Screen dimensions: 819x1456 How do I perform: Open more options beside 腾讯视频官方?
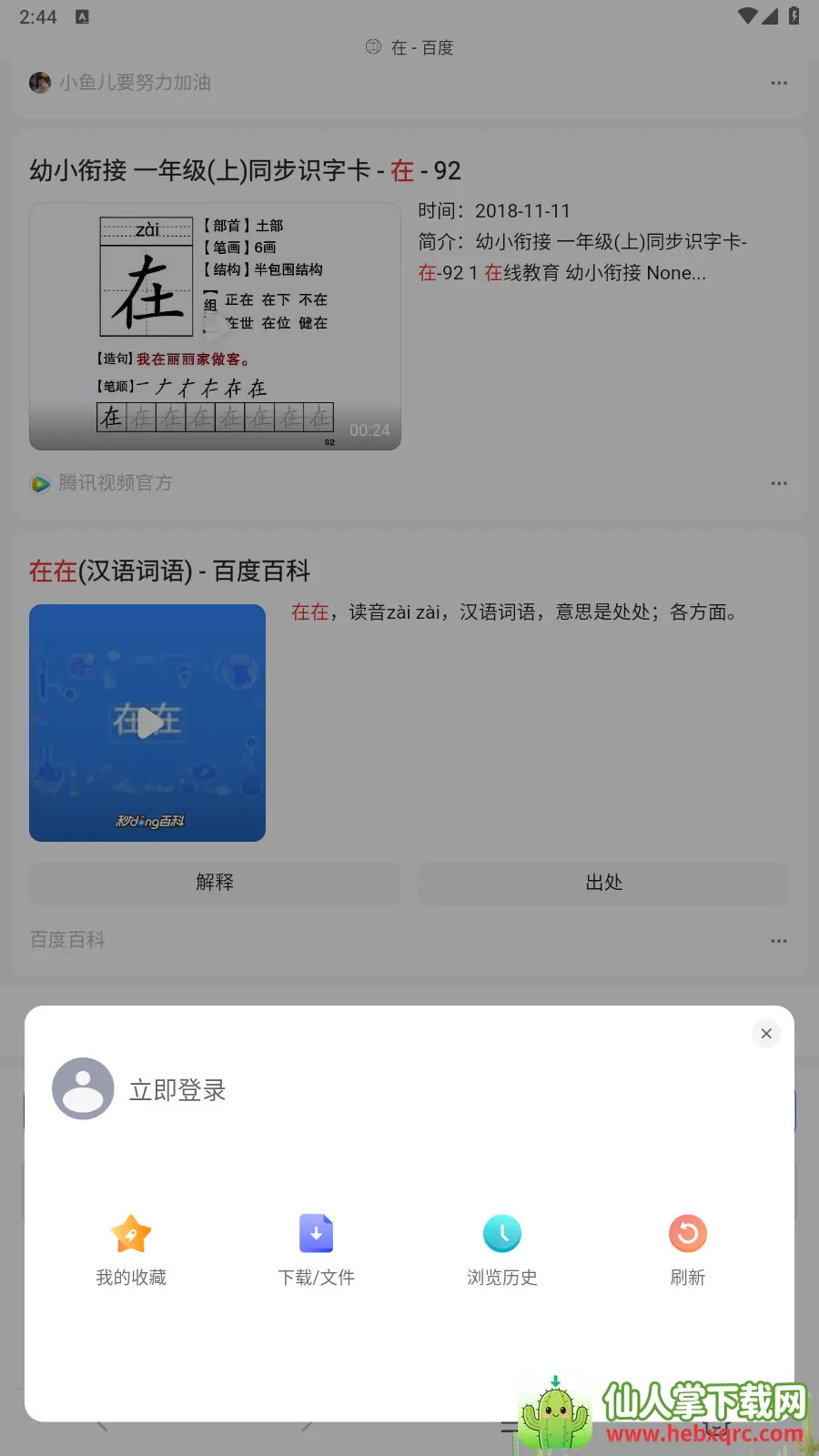(779, 483)
